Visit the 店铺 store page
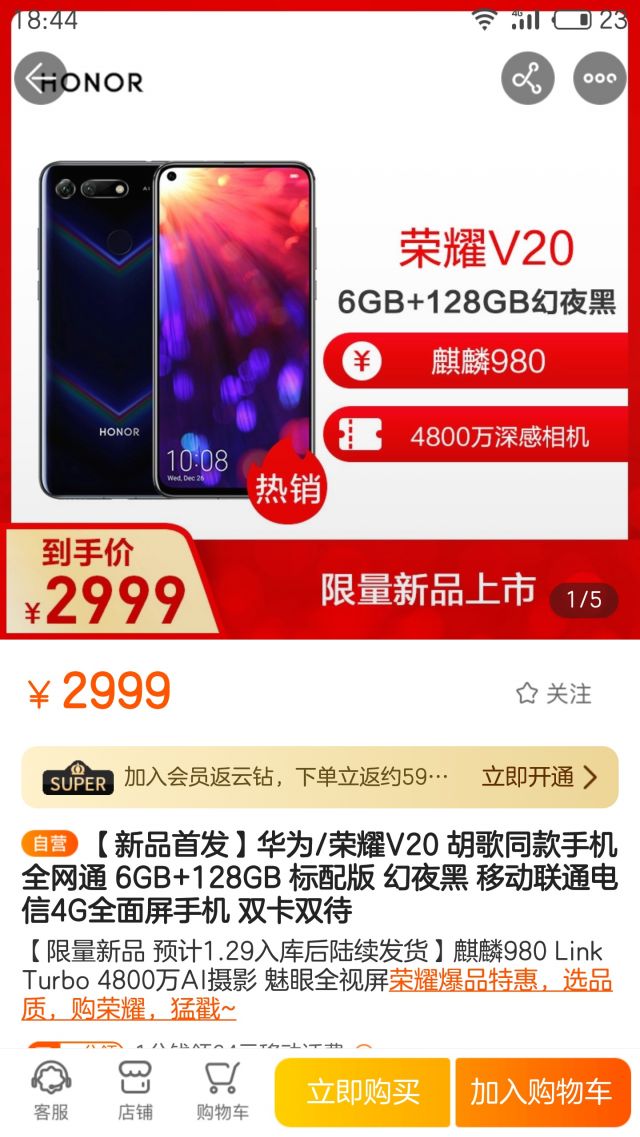 pos(135,1091)
